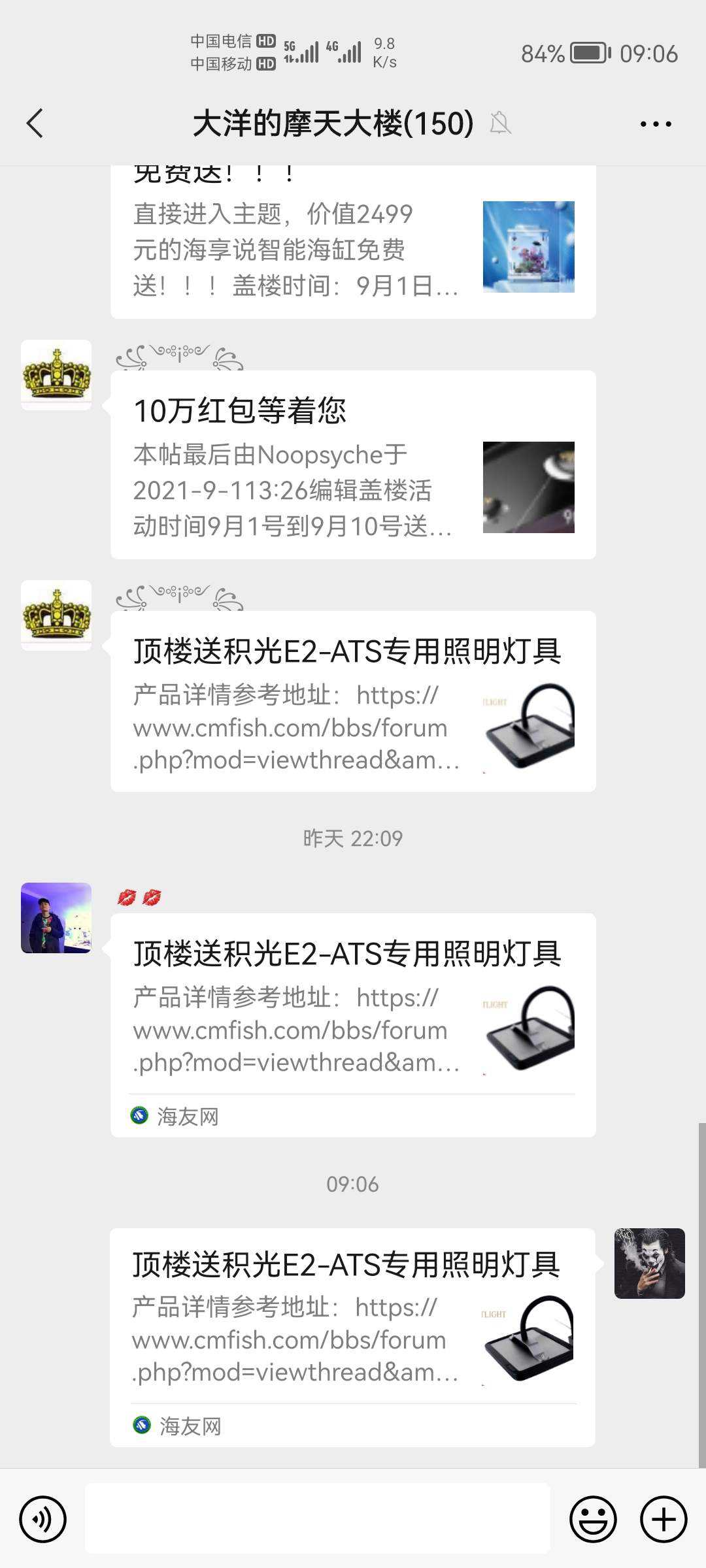Open the crown user's 顶楼送积光E2-ATS link card
The height and width of the screenshot is (1568, 706).
click(353, 701)
